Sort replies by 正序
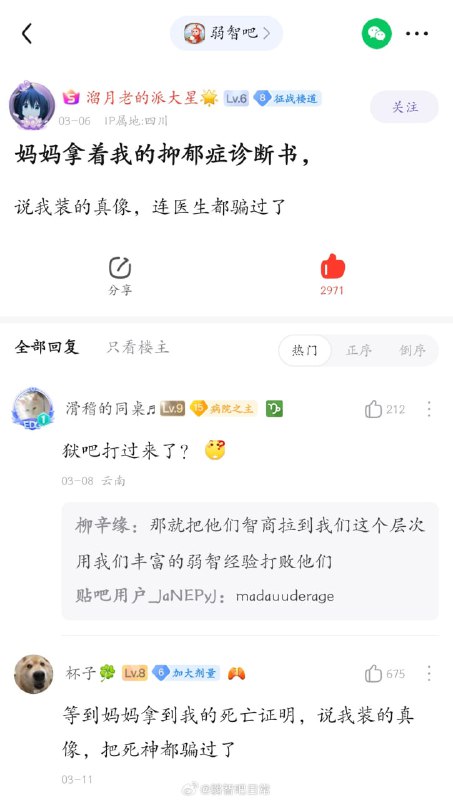Image resolution: width=453 pixels, height=800 pixels. tap(359, 350)
